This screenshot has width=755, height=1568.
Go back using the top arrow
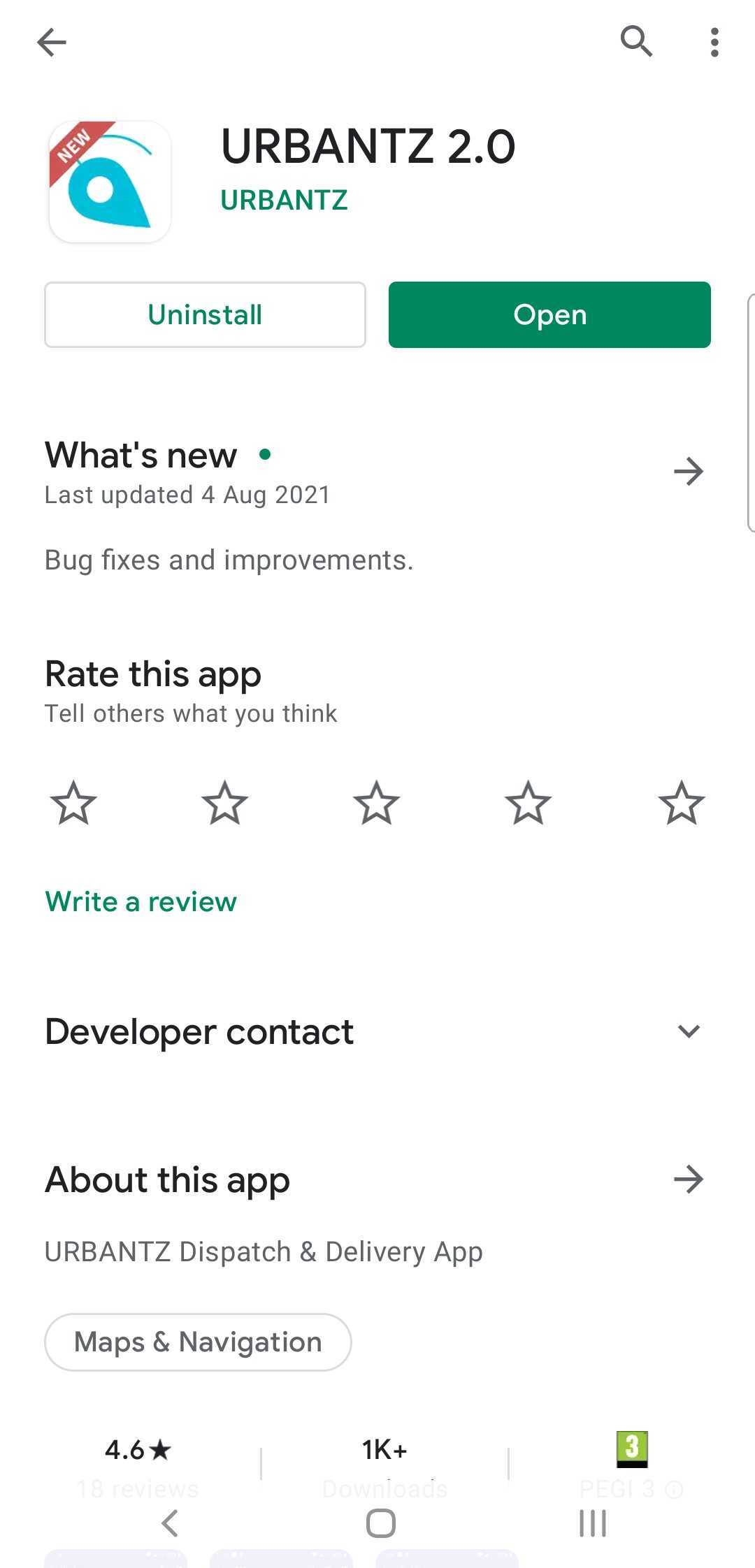click(52, 43)
